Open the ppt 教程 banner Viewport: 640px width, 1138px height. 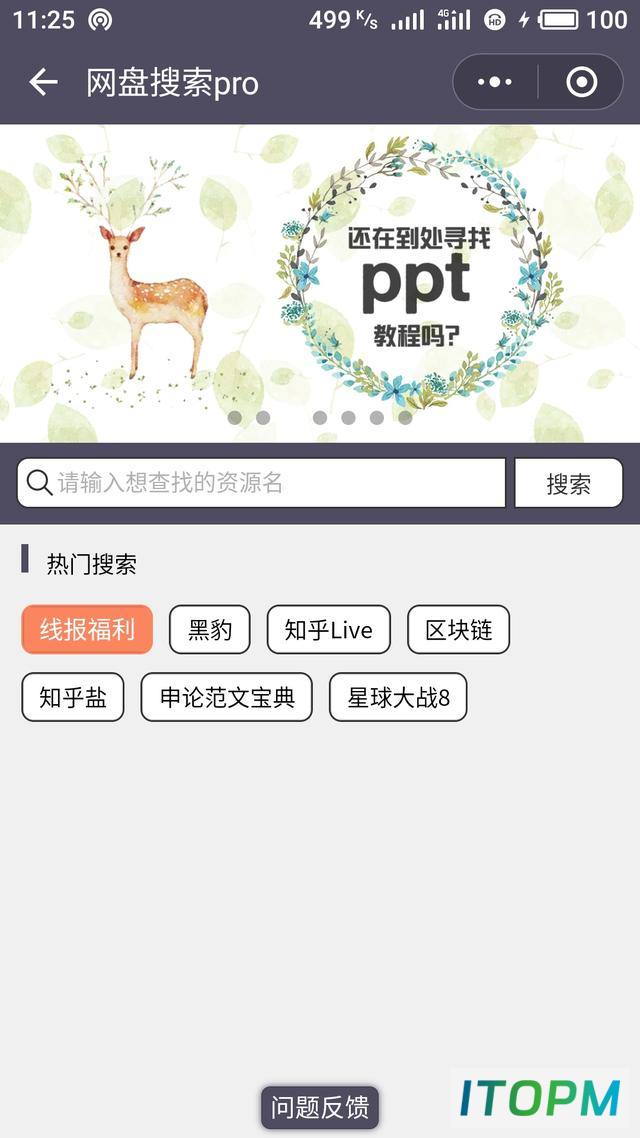[x=320, y=283]
